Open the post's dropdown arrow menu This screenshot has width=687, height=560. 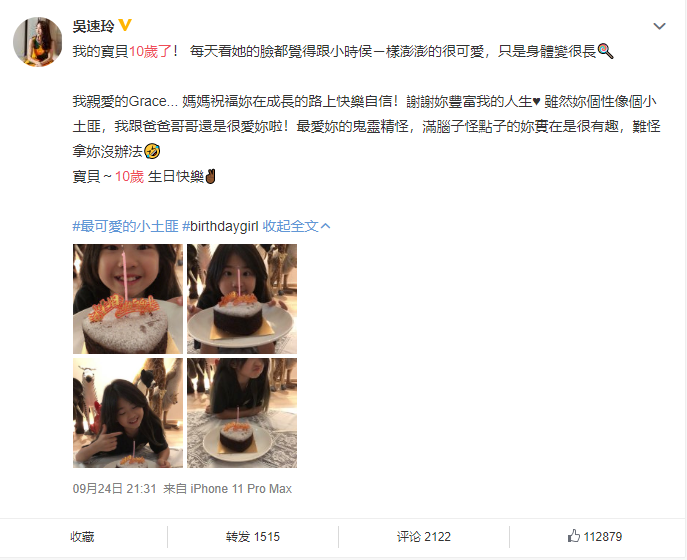659,25
